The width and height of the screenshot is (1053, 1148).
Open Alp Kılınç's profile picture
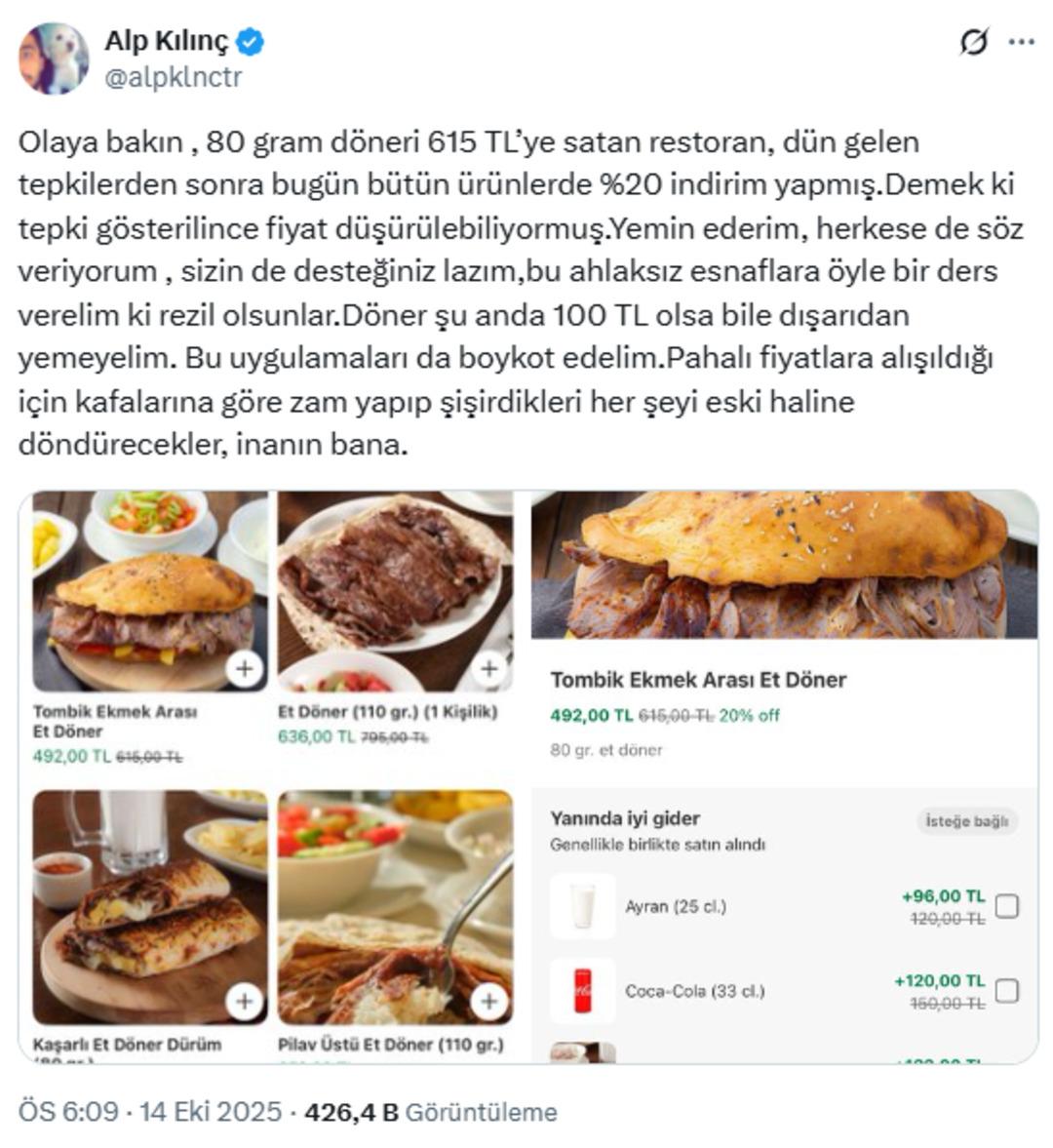coord(54,59)
